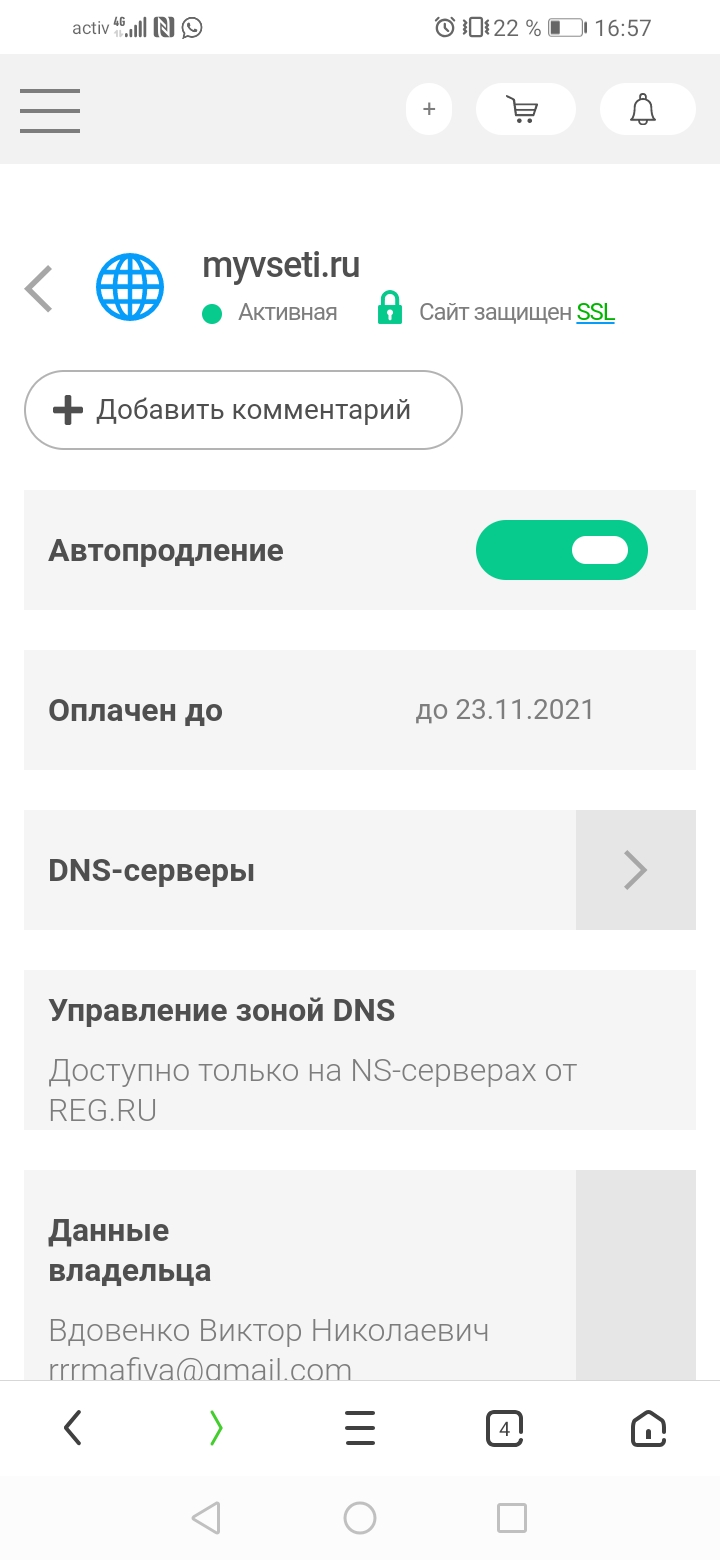Open the DNS-серверы row

click(x=634, y=870)
